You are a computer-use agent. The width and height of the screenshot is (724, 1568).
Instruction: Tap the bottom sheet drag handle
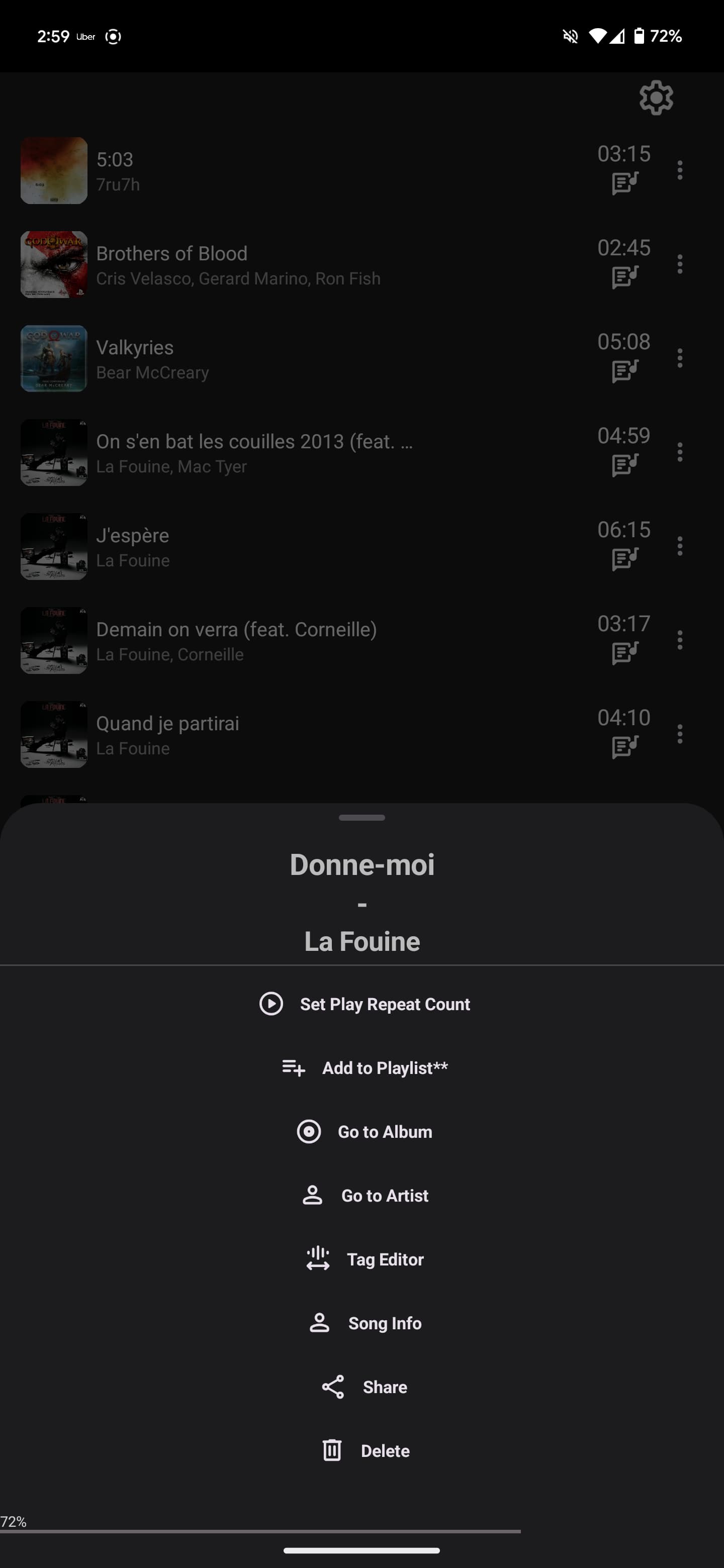tap(361, 818)
